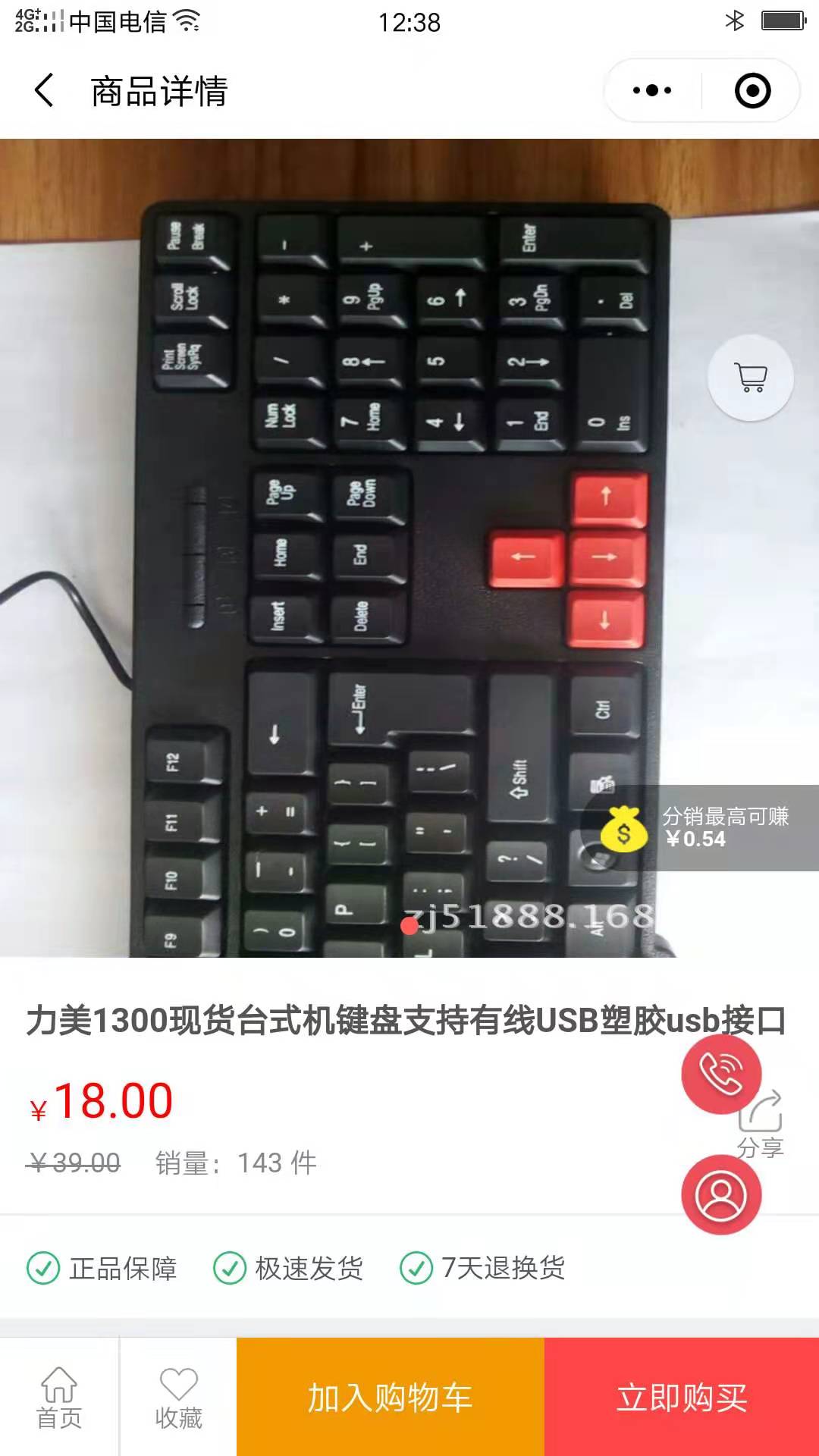Screen dimensions: 819x1456
Task: Open the mini program's three-dot menu
Action: pos(652,91)
